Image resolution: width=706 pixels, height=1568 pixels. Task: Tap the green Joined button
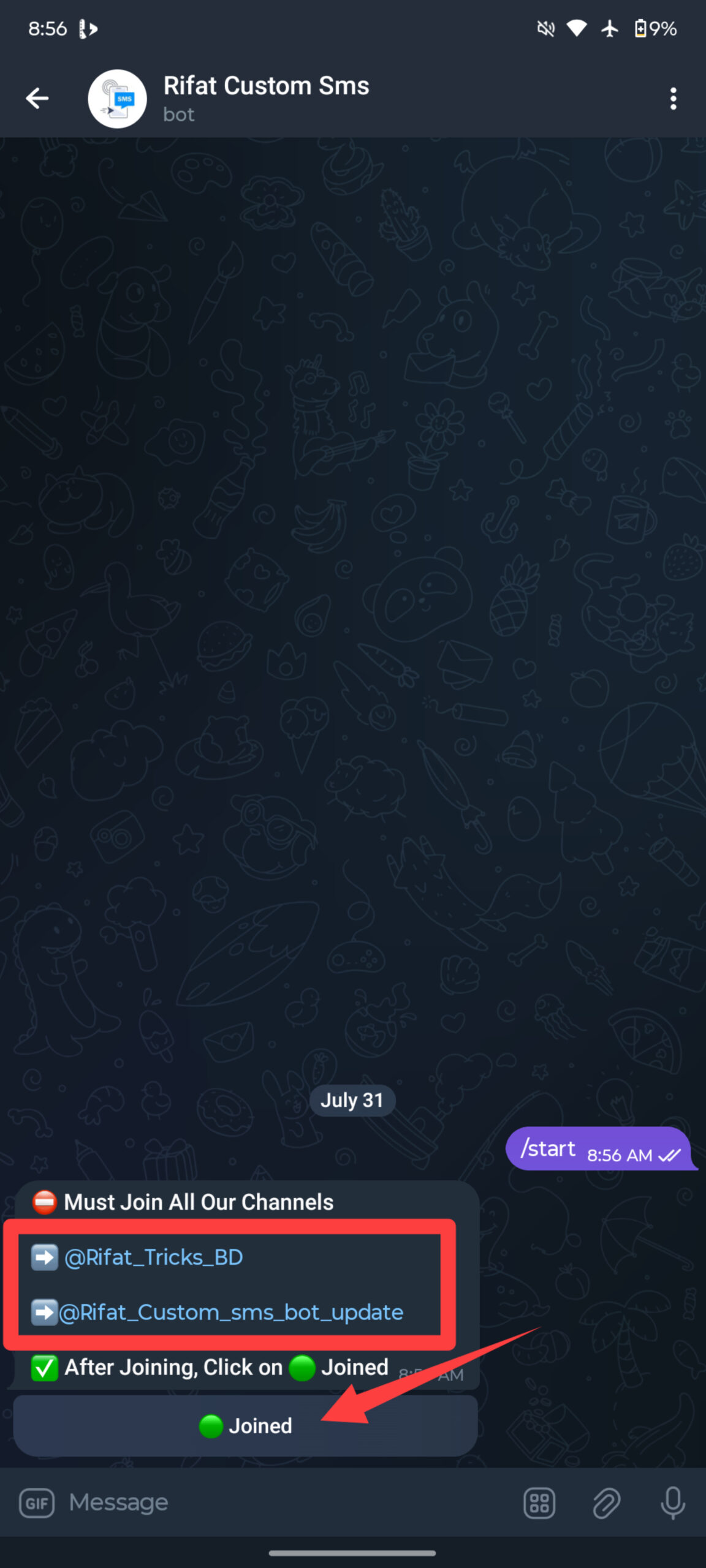pos(245,1426)
